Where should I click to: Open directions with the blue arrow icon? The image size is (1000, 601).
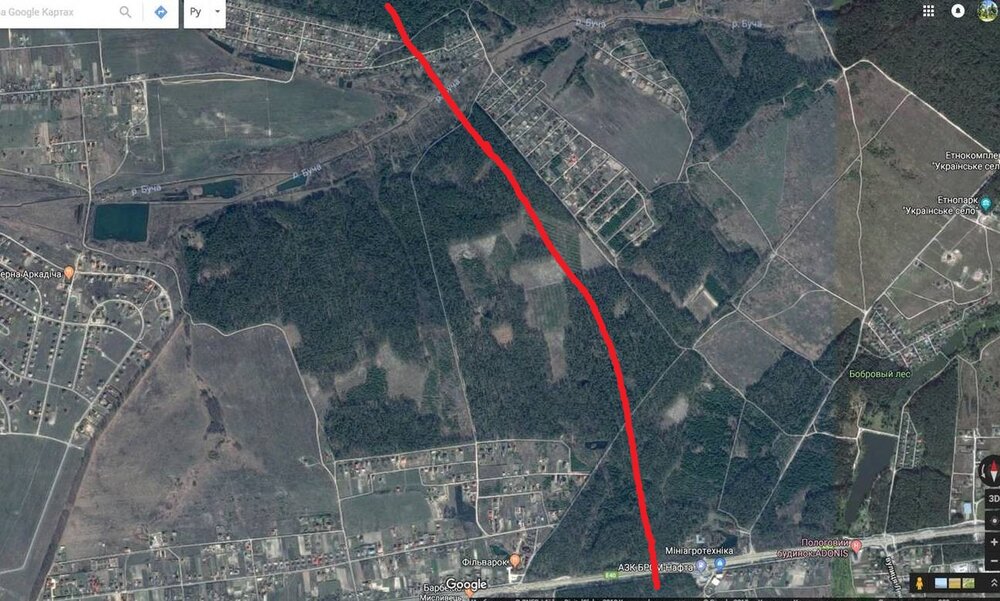pyautogui.click(x=160, y=12)
